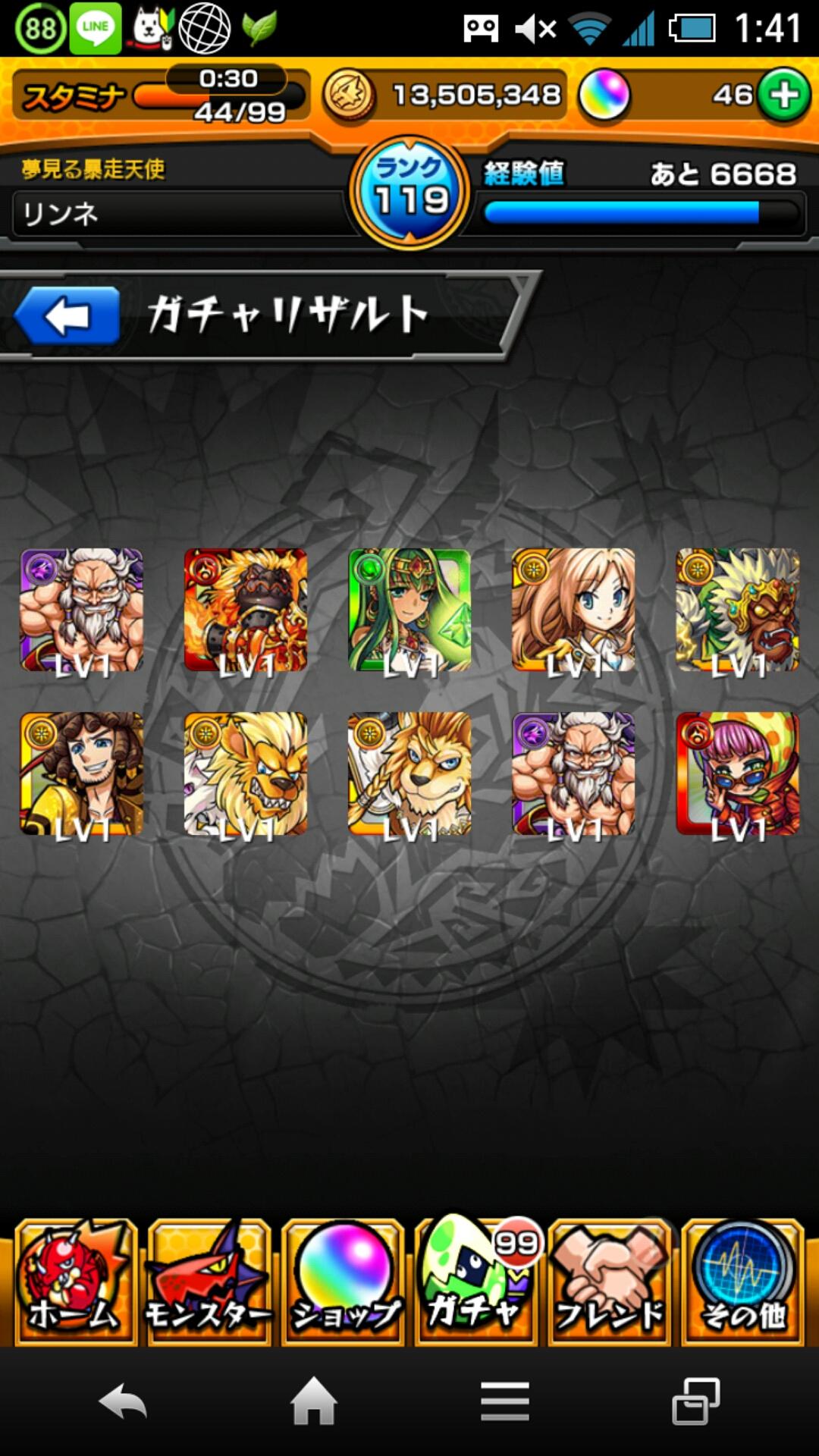View the red fire gorilla monster
This screenshot has width=819, height=1456.
pyautogui.click(x=246, y=610)
